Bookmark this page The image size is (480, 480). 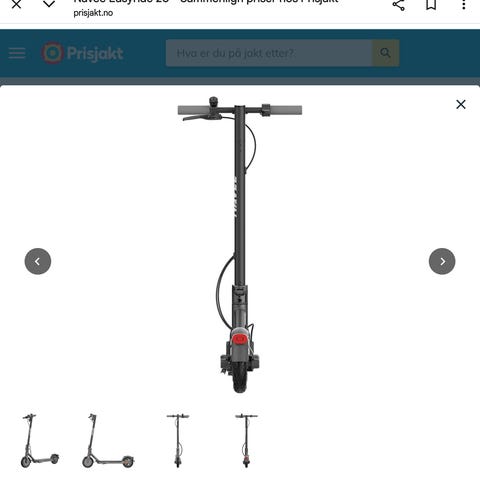431,5
